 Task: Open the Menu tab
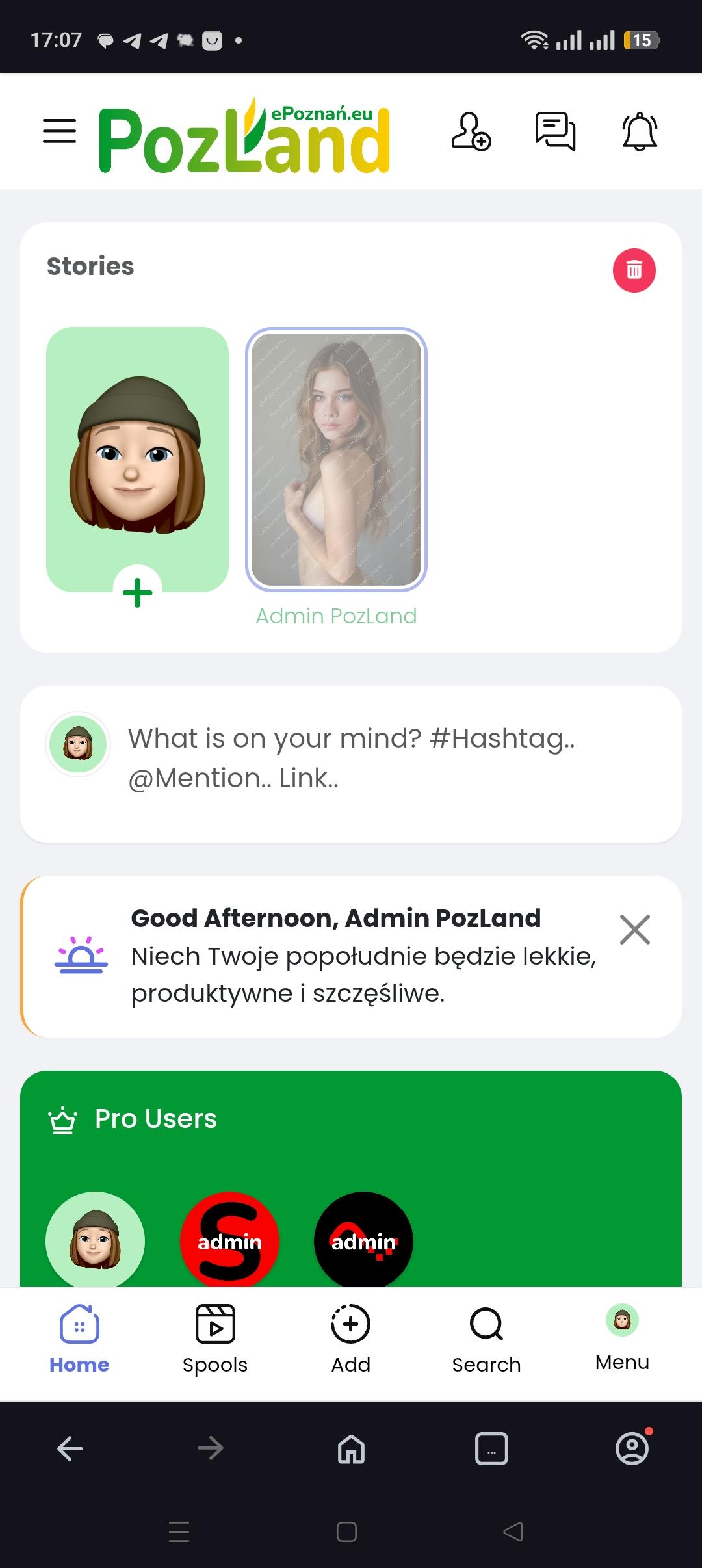pos(622,1338)
